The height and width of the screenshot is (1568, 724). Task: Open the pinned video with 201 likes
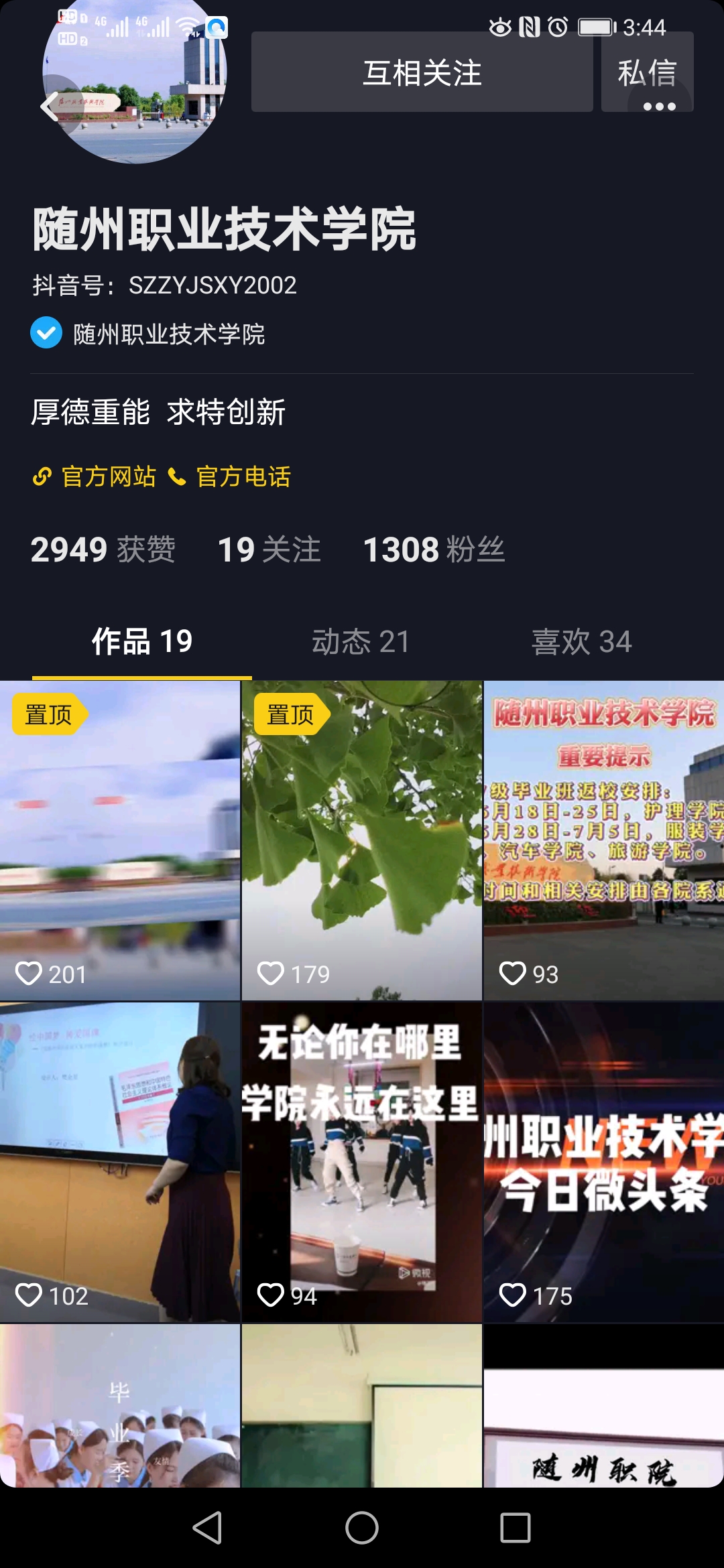tap(120, 841)
